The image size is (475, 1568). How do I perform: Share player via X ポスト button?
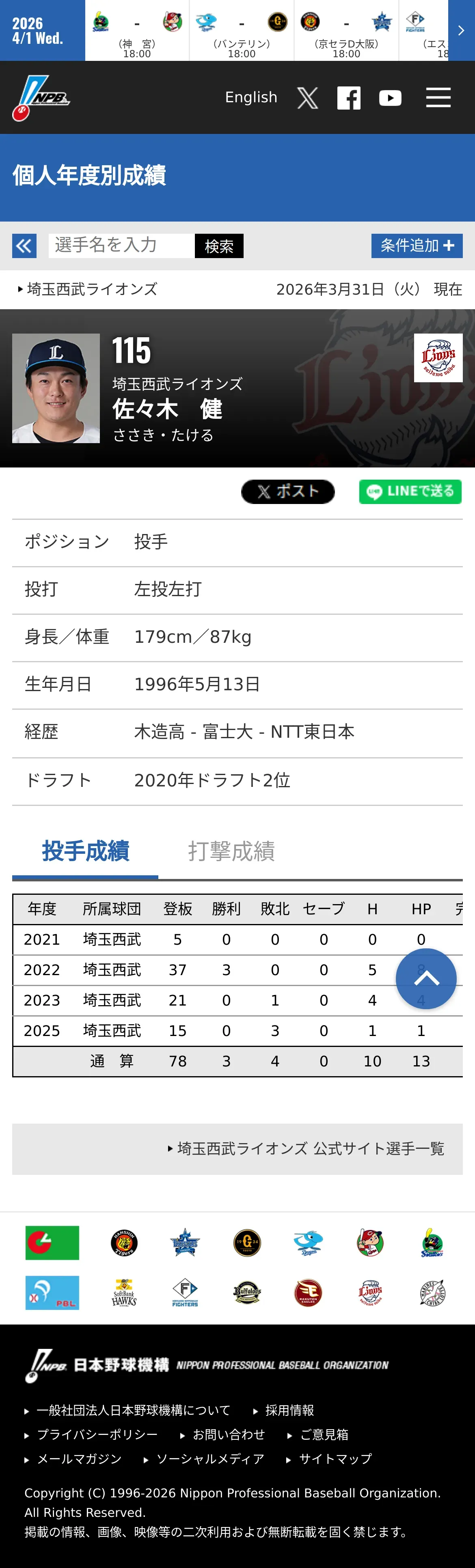tap(288, 492)
